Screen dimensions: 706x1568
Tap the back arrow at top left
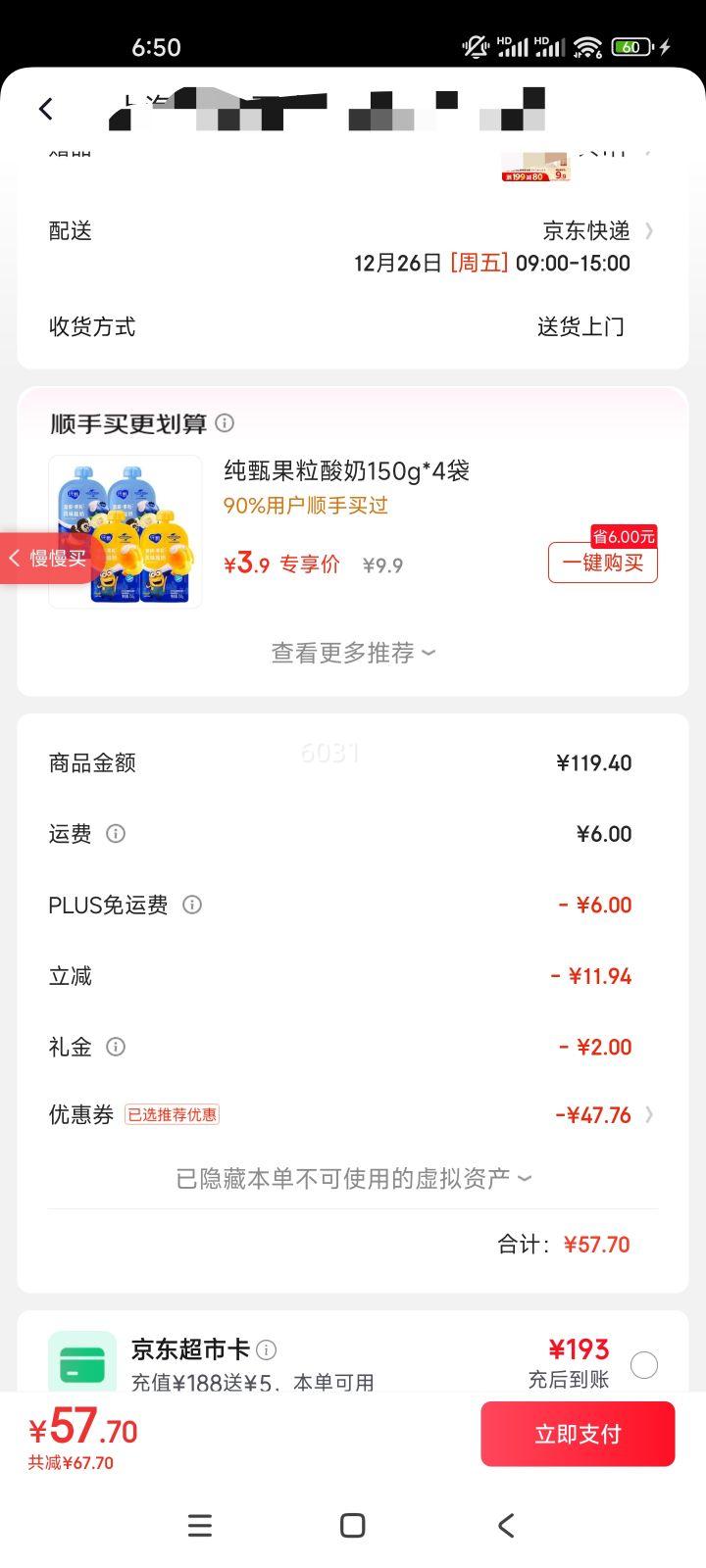(46, 109)
